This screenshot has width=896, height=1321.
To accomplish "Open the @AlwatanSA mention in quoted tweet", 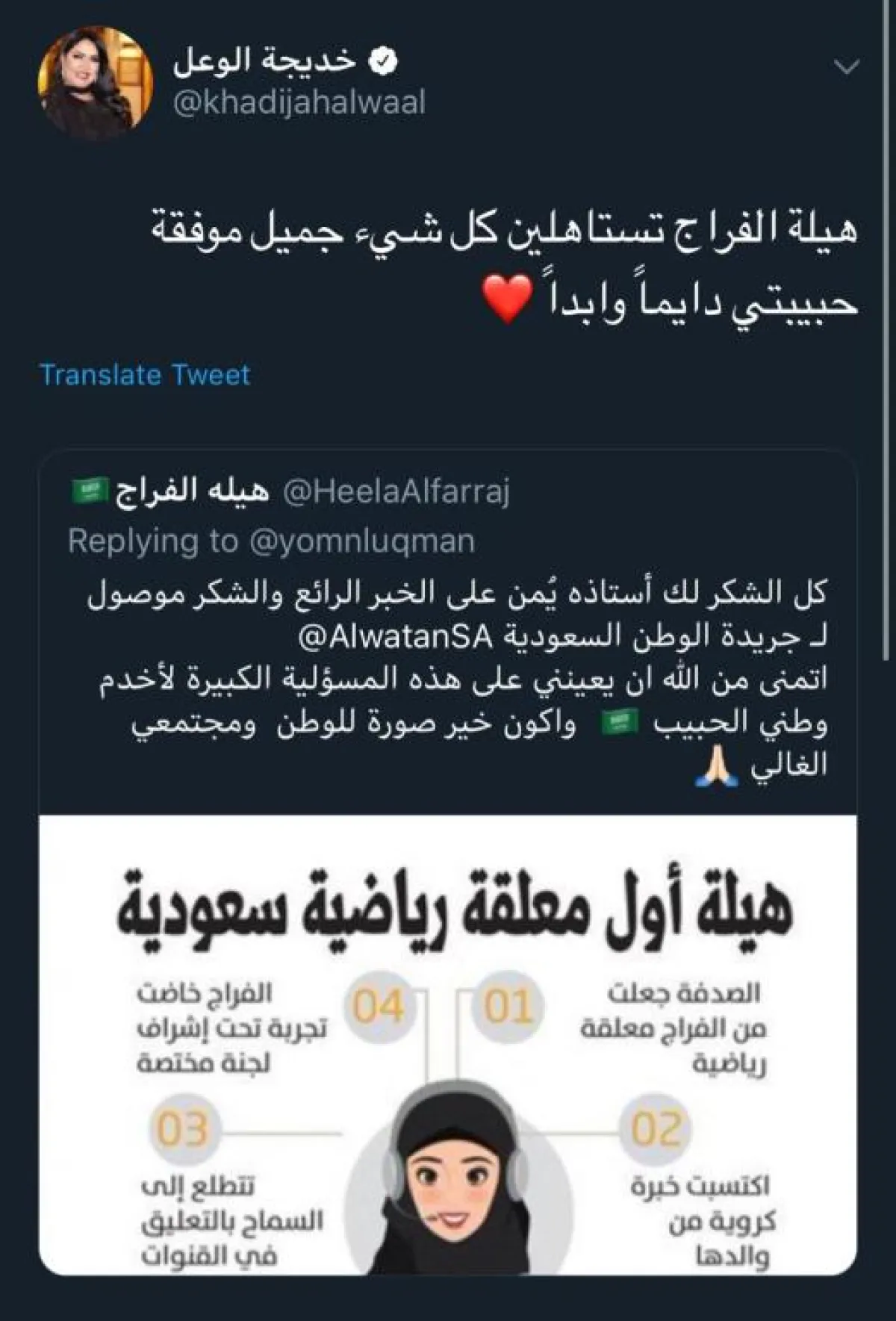I will [396, 637].
